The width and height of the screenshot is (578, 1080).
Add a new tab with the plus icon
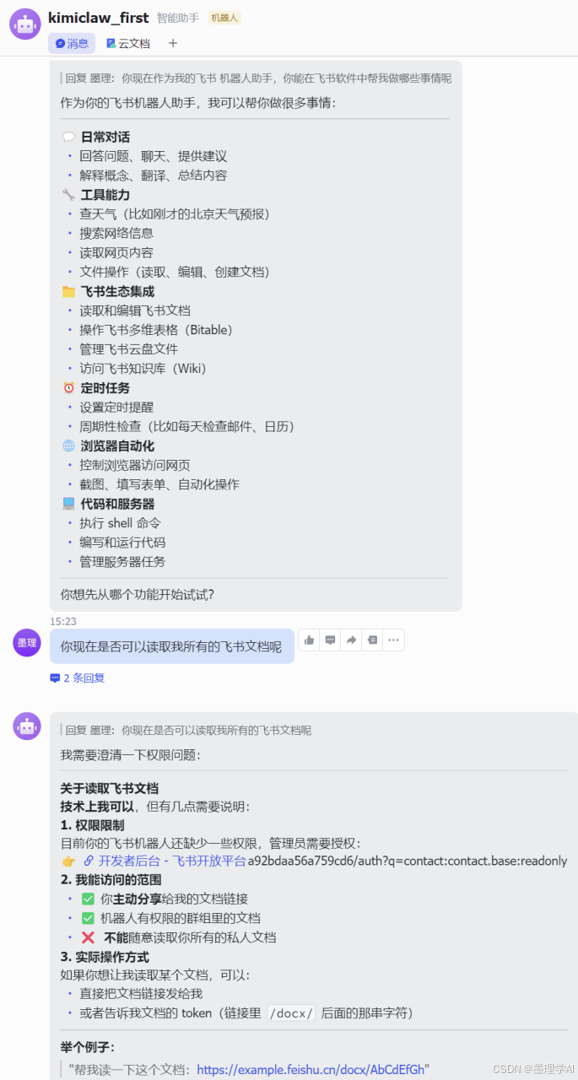pyautogui.click(x=173, y=43)
